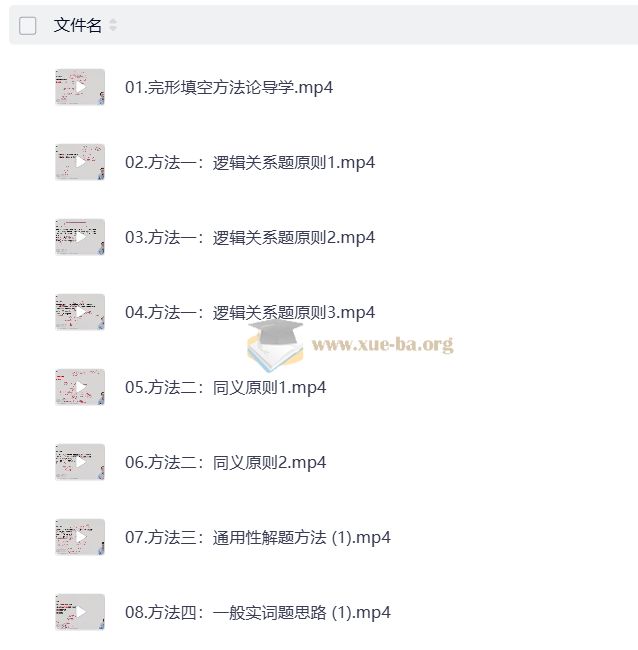The width and height of the screenshot is (638, 650).
Task: Play the file 06.方法二：同义原则2.mp4
Action: click(225, 462)
